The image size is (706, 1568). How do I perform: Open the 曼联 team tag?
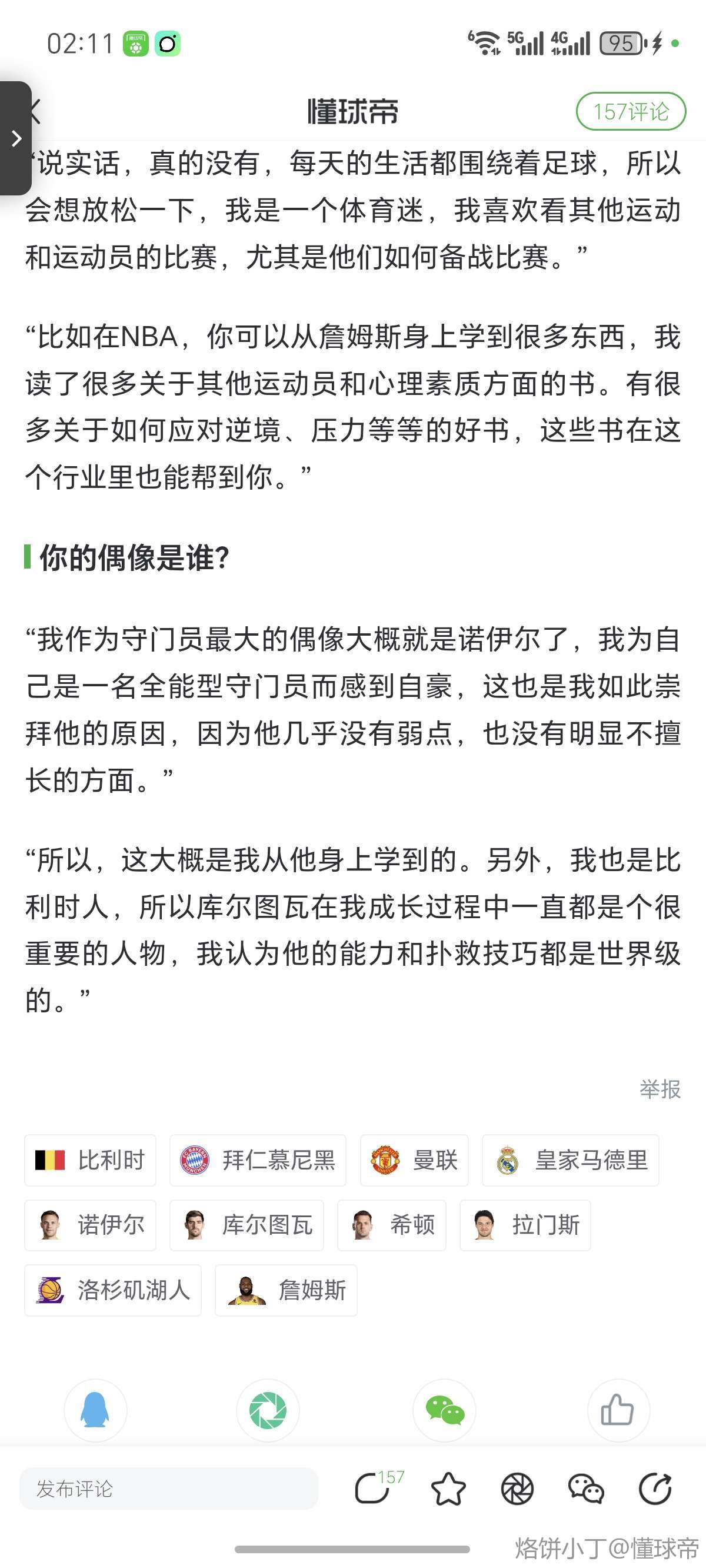point(414,1160)
